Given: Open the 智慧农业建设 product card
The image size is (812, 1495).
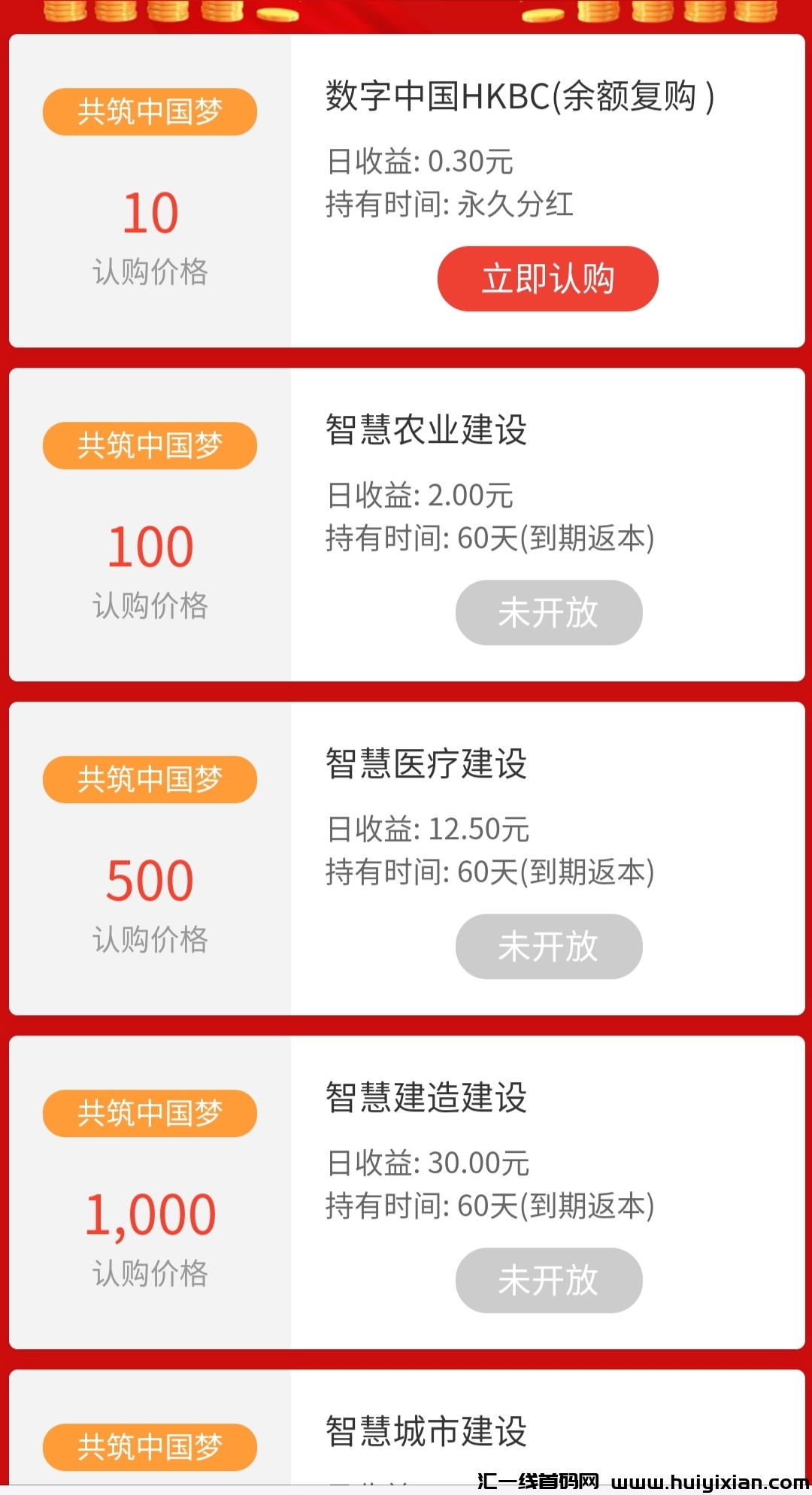Looking at the screenshot, I should tap(426, 430).
